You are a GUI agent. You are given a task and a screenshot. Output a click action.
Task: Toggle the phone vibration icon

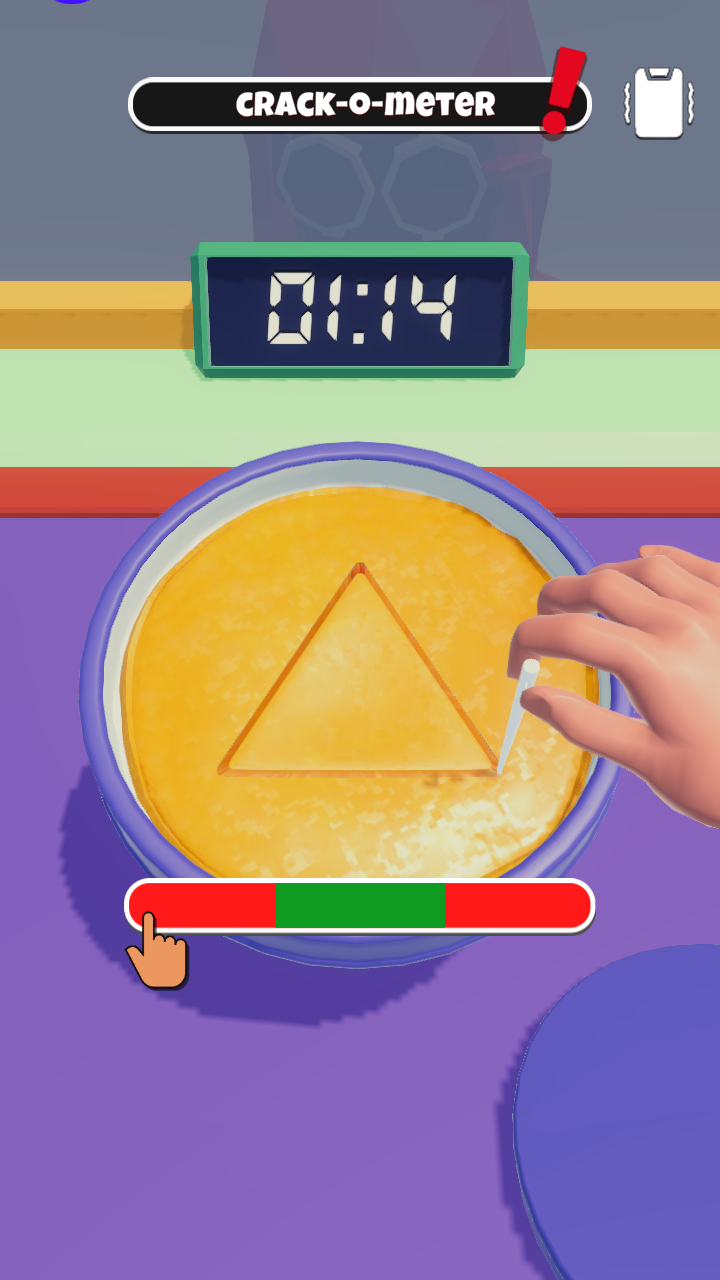point(658,103)
